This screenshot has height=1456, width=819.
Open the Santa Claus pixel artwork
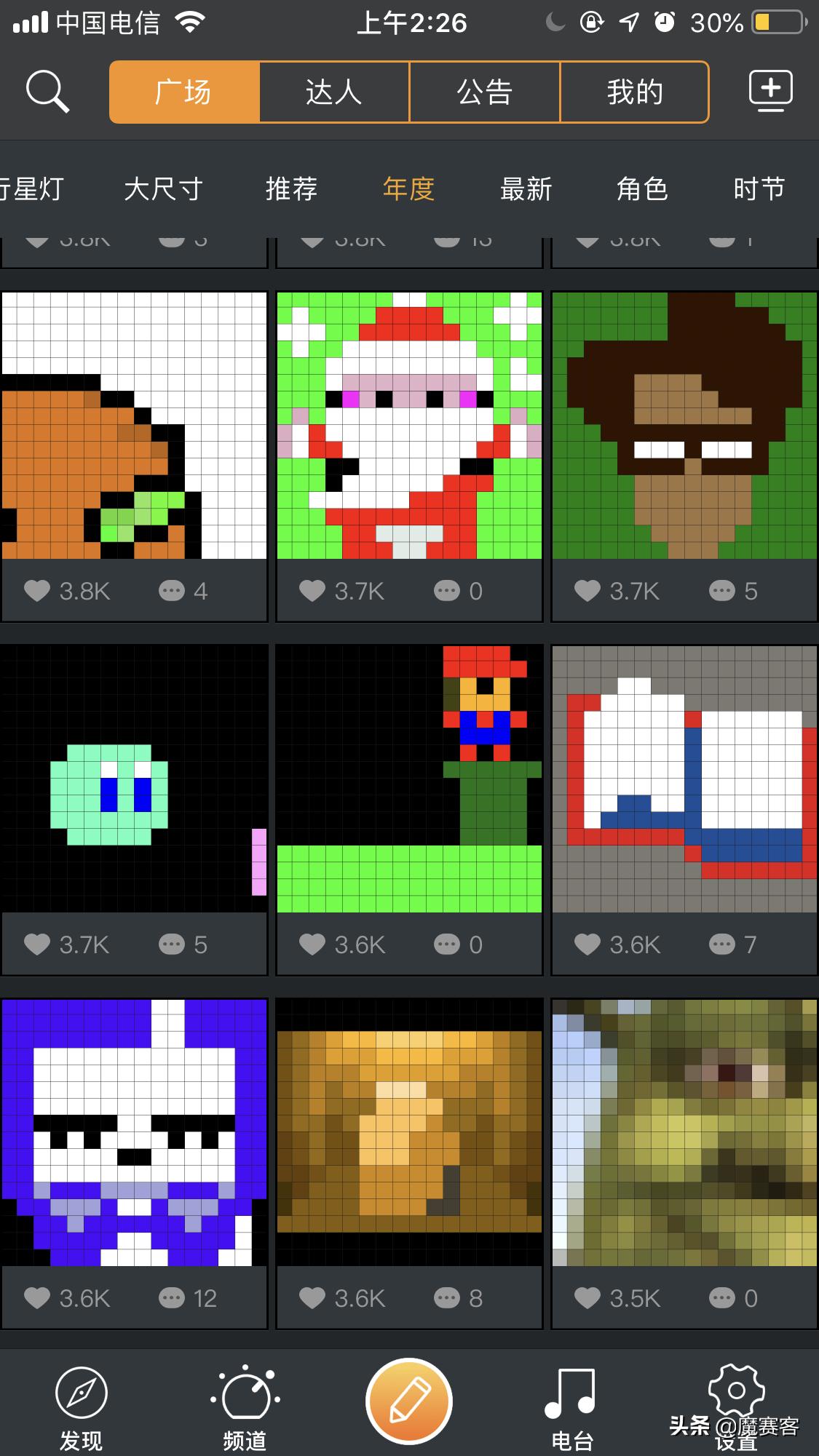coord(409,426)
